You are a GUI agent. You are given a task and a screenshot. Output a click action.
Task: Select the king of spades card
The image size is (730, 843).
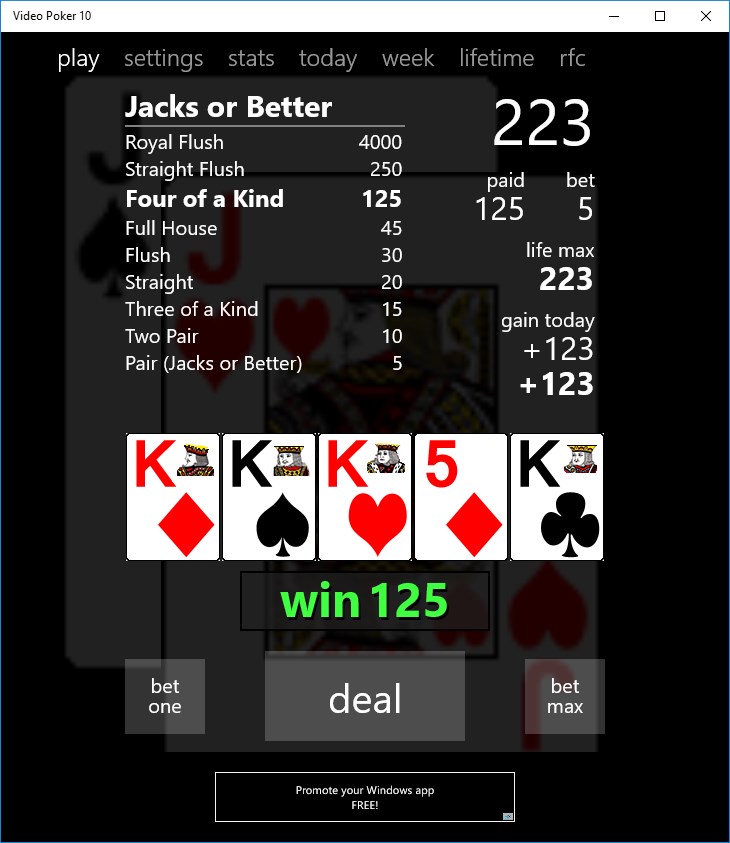pos(269,497)
